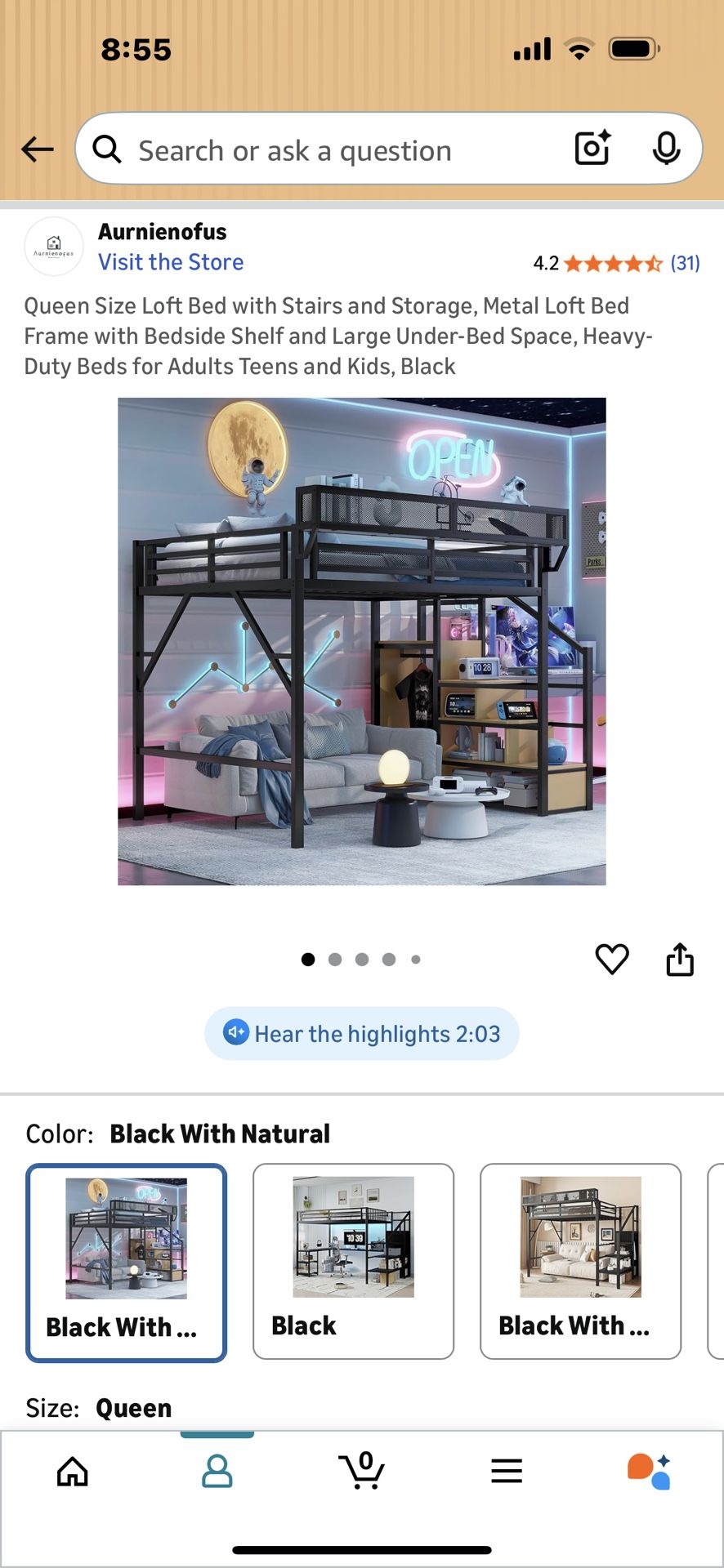Image resolution: width=724 pixels, height=1568 pixels.
Task: Open the main loft bed product image
Action: click(x=362, y=641)
